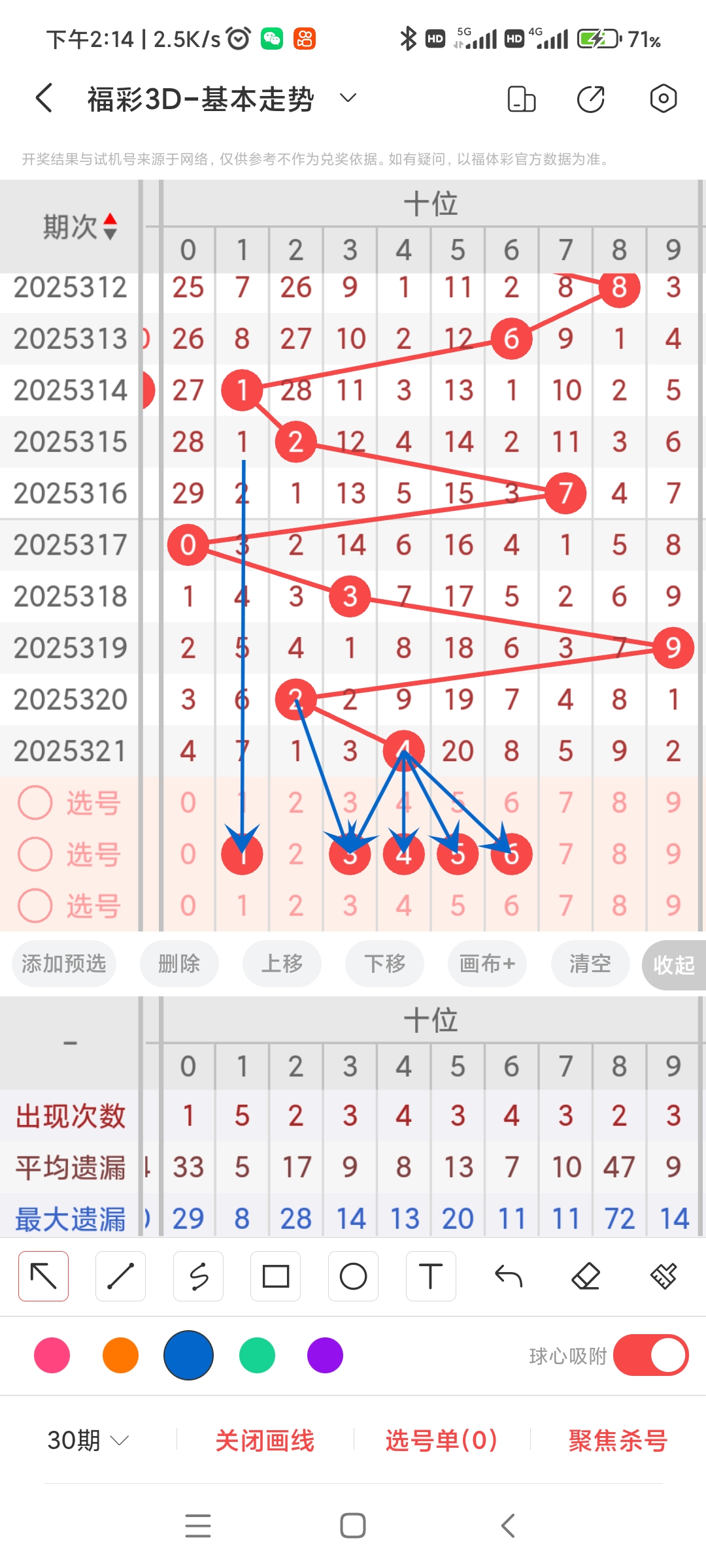706x1568 pixels.
Task: Clear drawings with the 清空 button
Action: tap(590, 964)
